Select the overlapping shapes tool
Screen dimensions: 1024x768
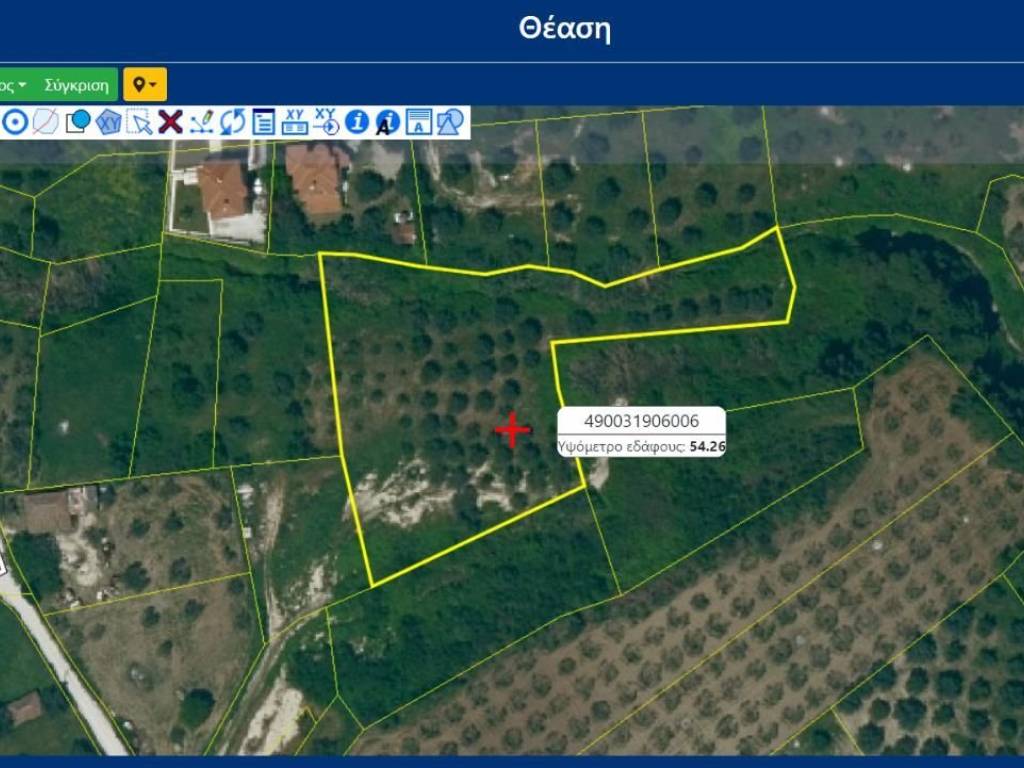tap(450, 122)
